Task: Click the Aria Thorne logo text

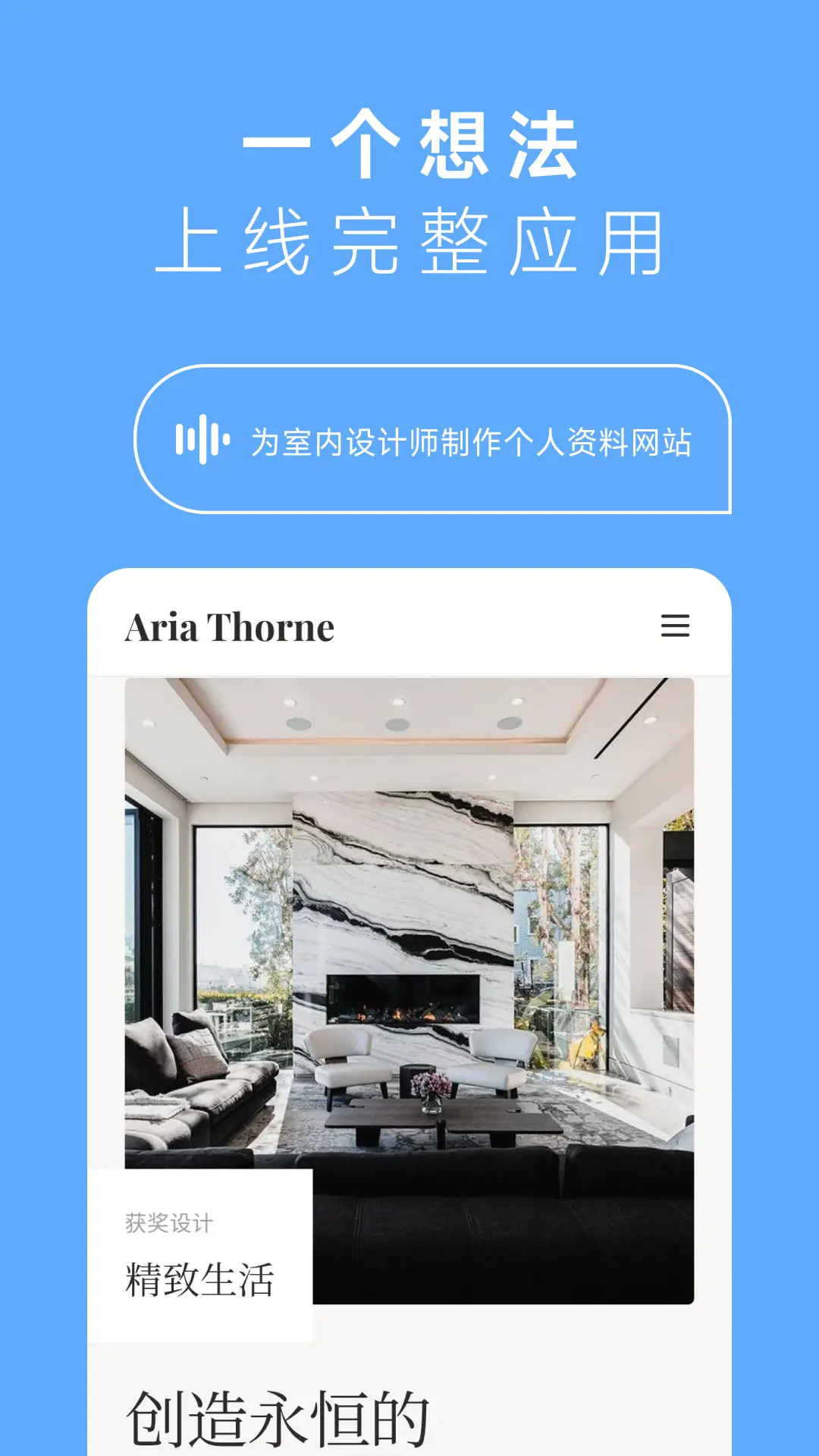Action: click(x=229, y=628)
